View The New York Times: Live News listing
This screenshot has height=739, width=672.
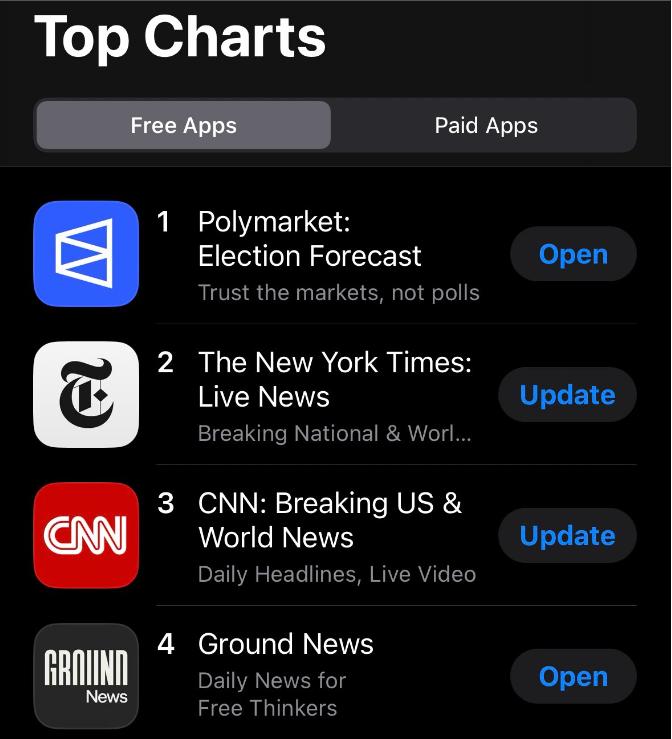click(334, 379)
